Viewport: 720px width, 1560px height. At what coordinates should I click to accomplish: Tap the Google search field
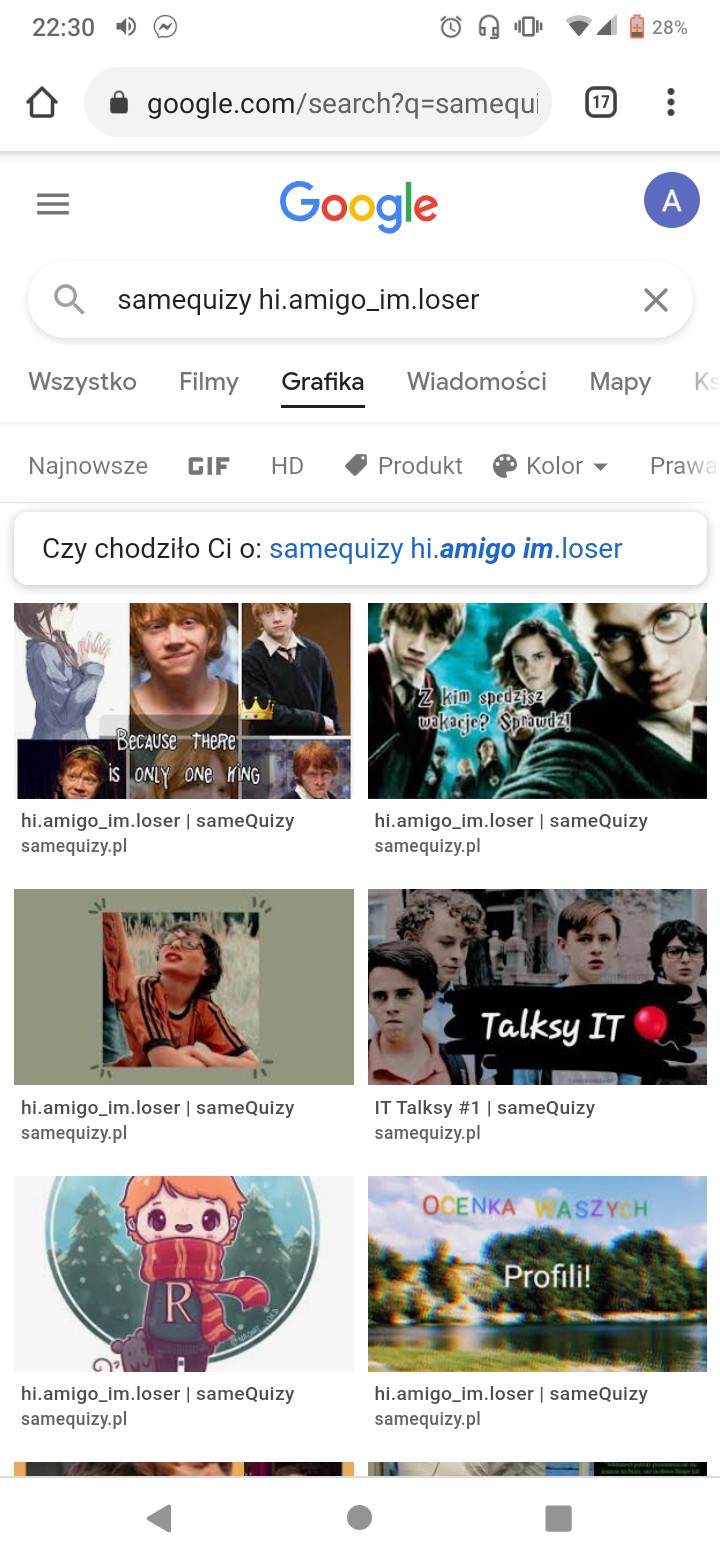tap(340, 300)
